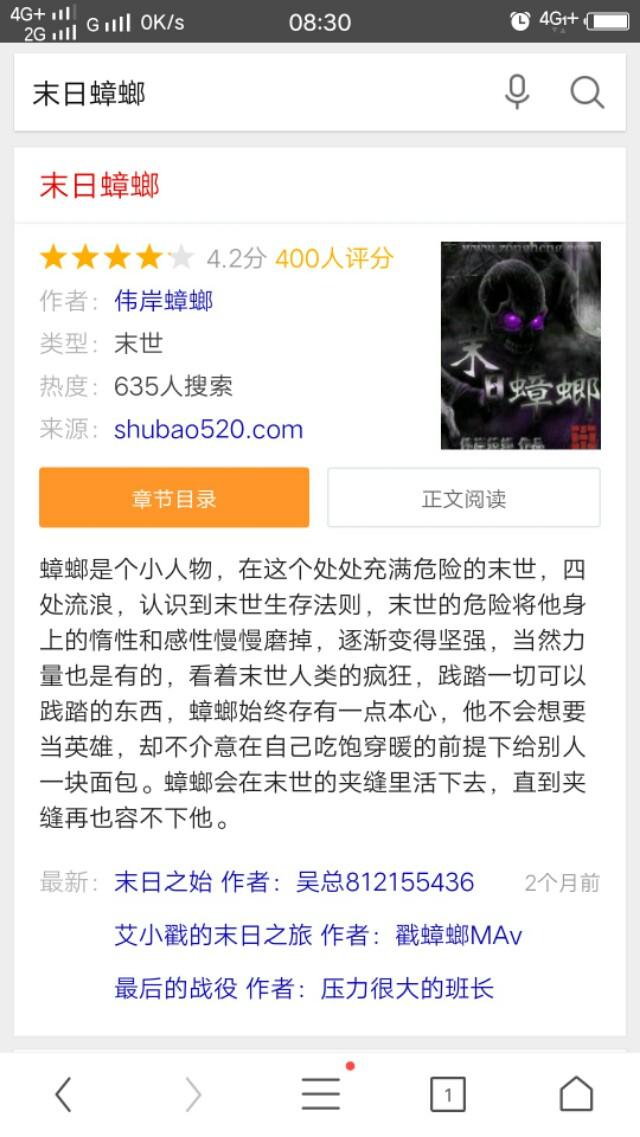Viewport: 640px width, 1137px height.
Task: Open the 末日蟑螂 book cover
Action: pos(520,345)
